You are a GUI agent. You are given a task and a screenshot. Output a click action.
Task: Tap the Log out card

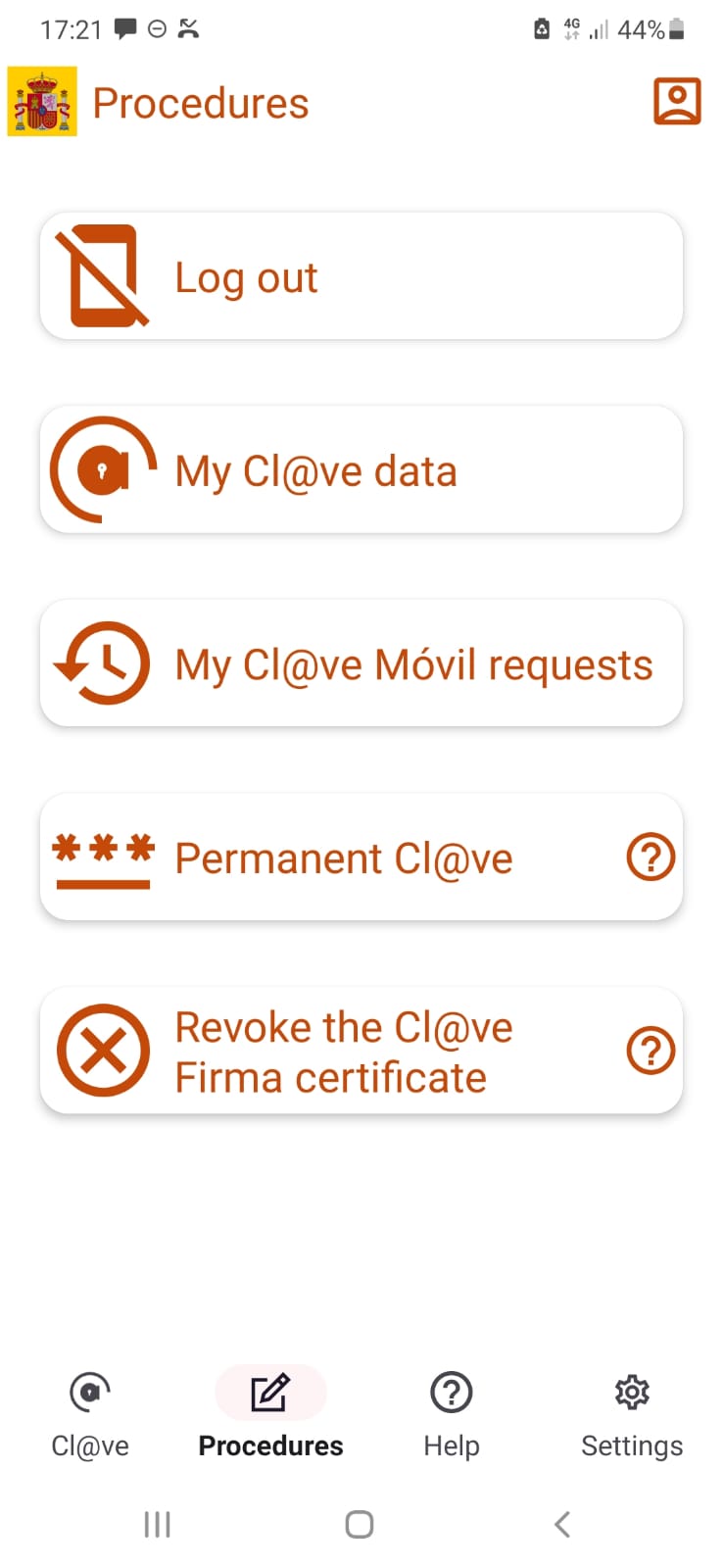click(361, 277)
